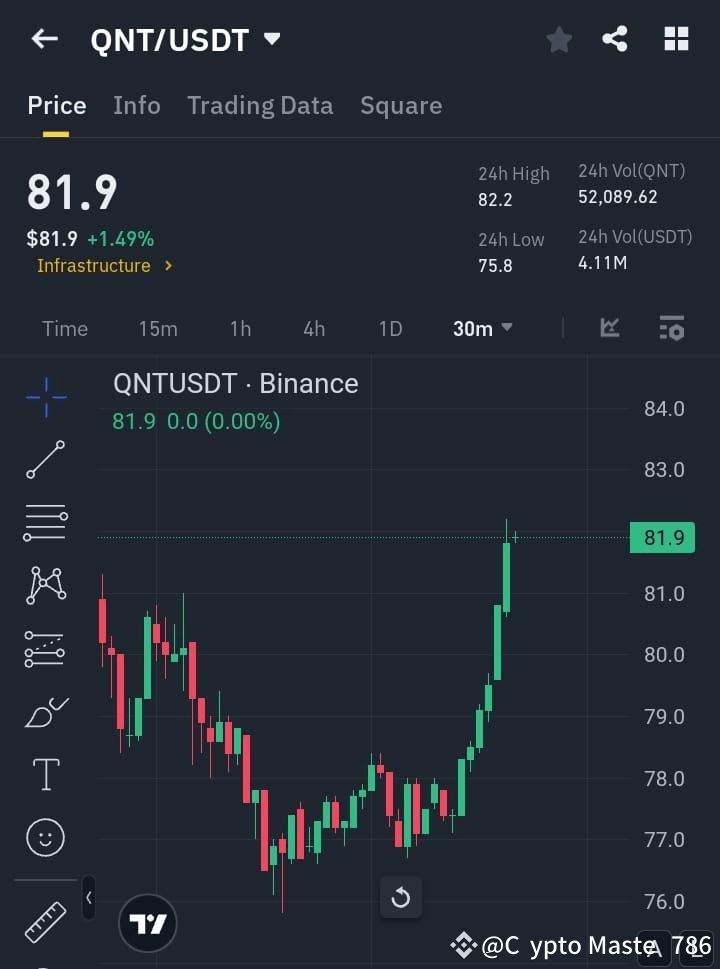
Task: Expand the QNT/USDT pair selector
Action: tap(270, 41)
